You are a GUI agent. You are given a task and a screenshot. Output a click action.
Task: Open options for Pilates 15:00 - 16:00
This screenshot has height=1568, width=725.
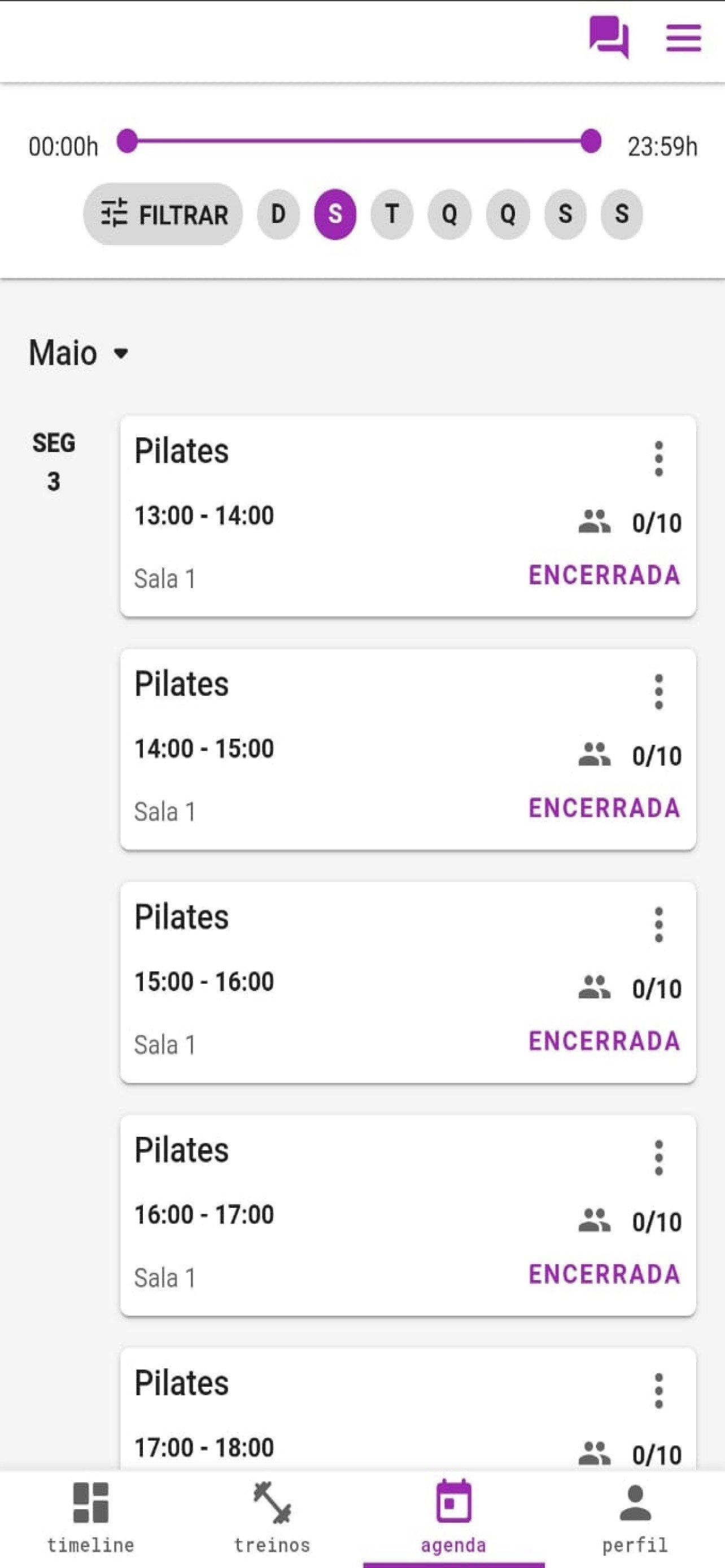[x=658, y=925]
